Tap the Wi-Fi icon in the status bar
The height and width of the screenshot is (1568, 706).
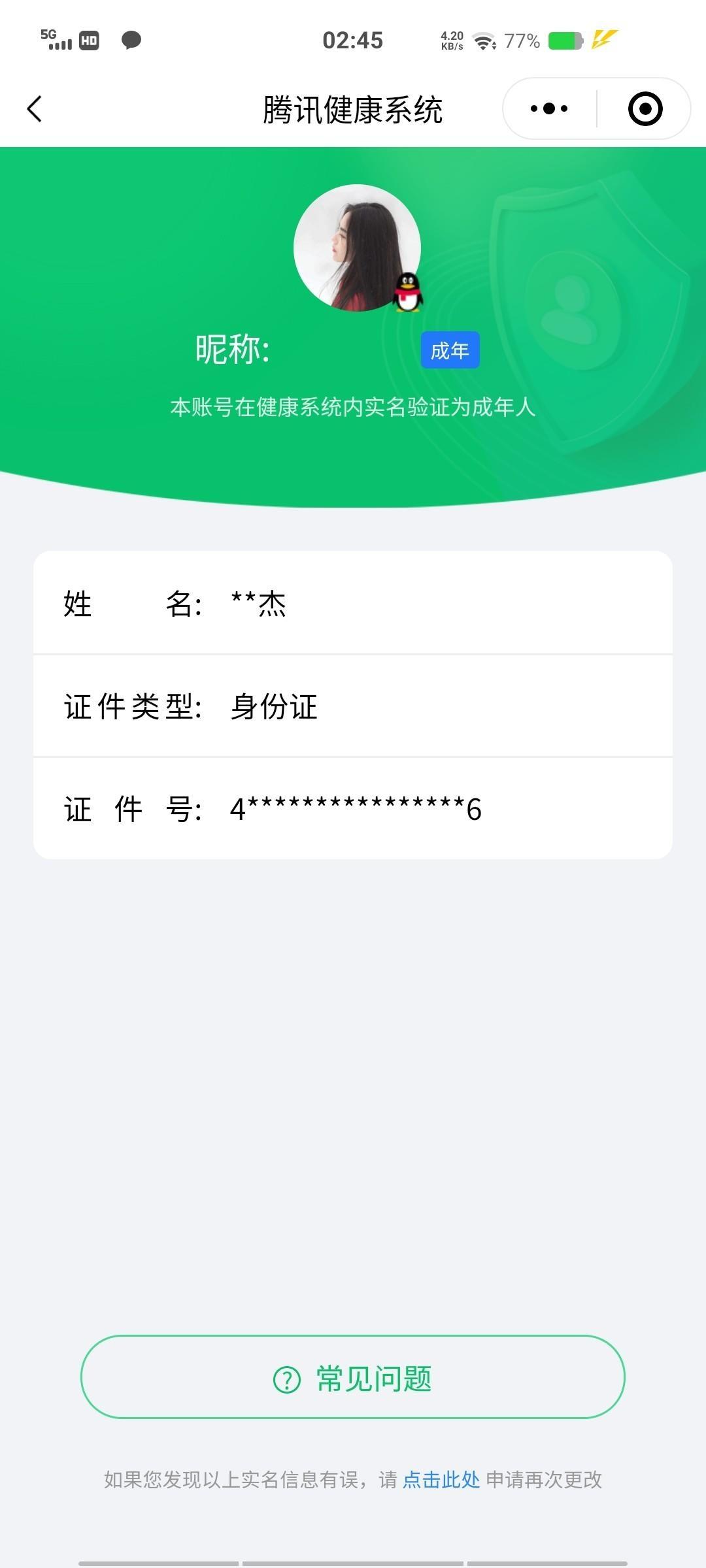point(484,41)
